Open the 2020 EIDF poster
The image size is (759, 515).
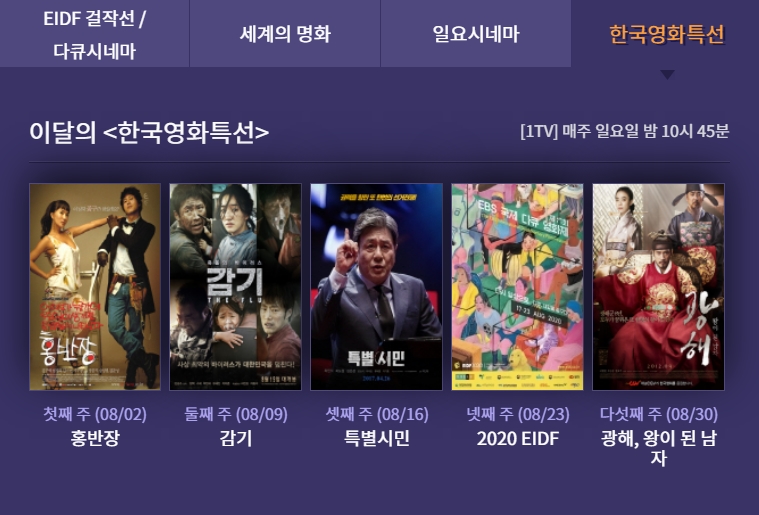pos(517,287)
